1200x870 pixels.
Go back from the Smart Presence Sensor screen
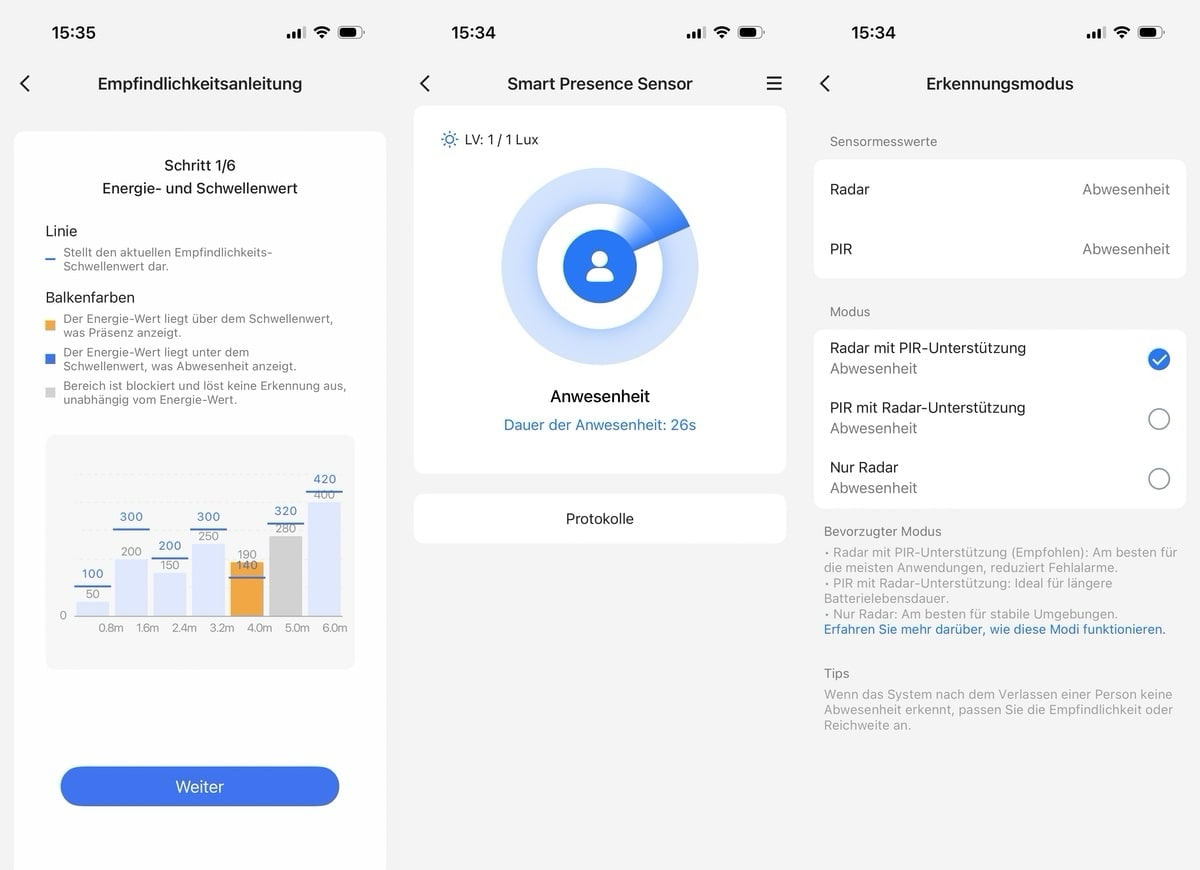425,84
